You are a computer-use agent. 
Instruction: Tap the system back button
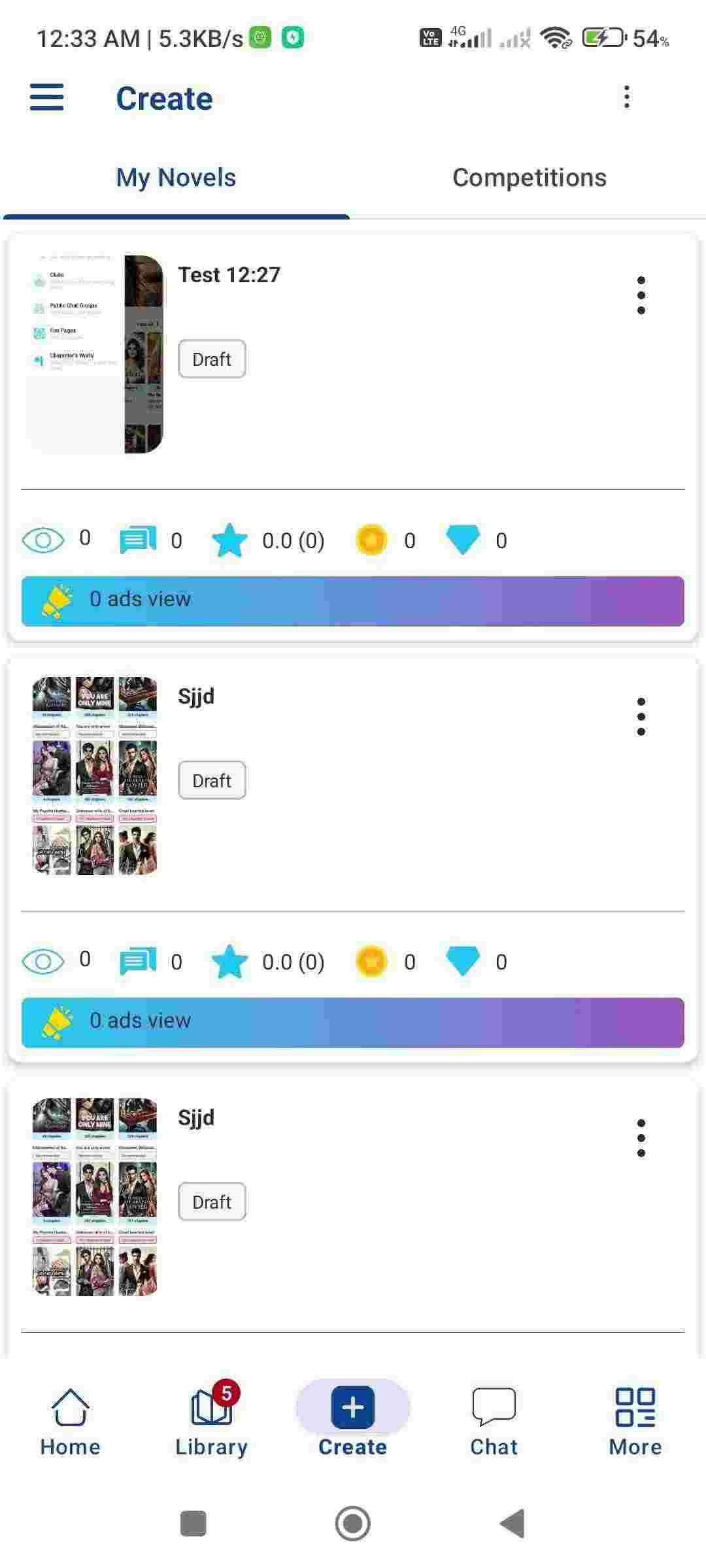(x=513, y=1524)
